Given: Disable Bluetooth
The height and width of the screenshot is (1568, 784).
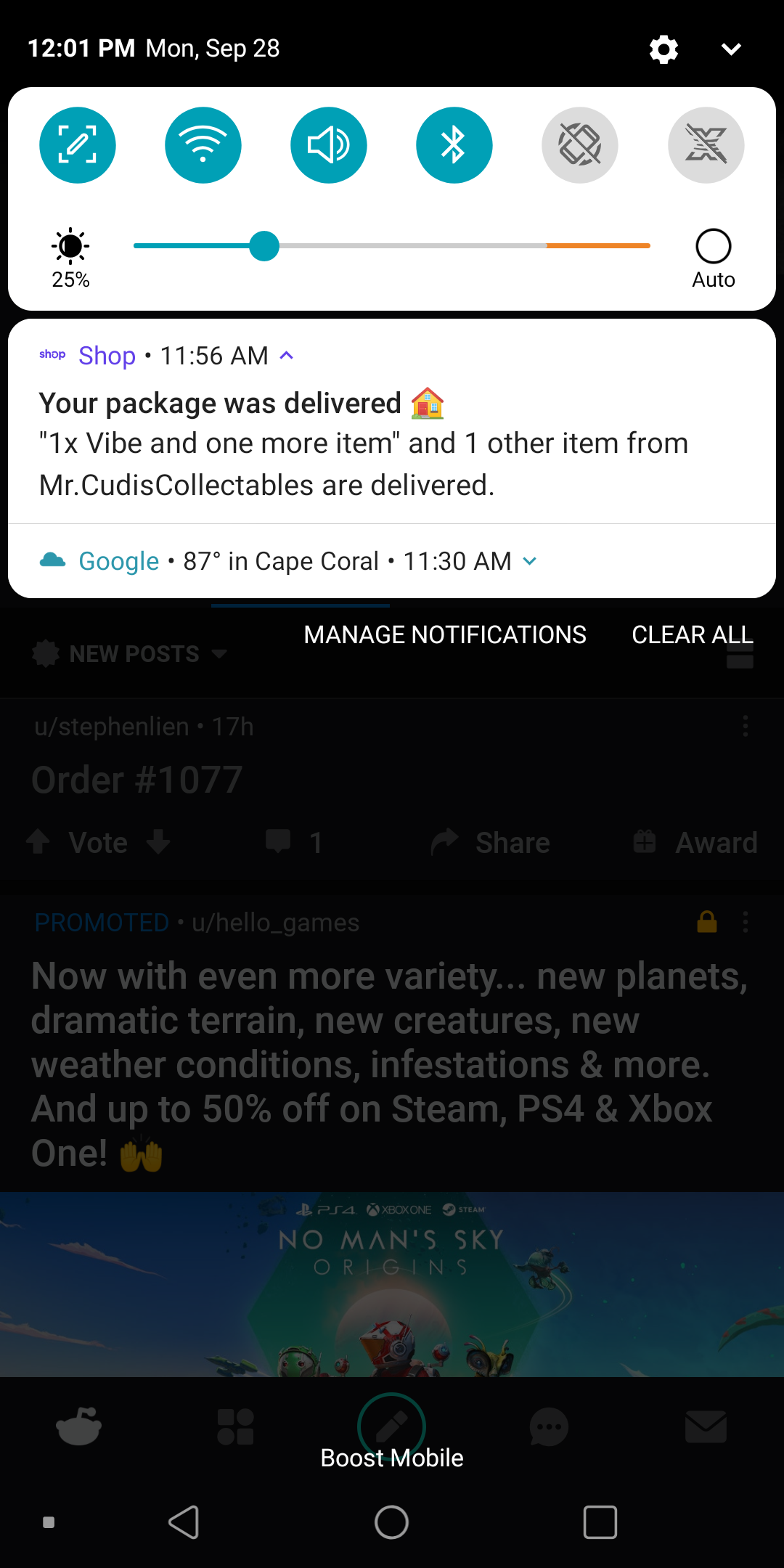Looking at the screenshot, I should pyautogui.click(x=454, y=145).
